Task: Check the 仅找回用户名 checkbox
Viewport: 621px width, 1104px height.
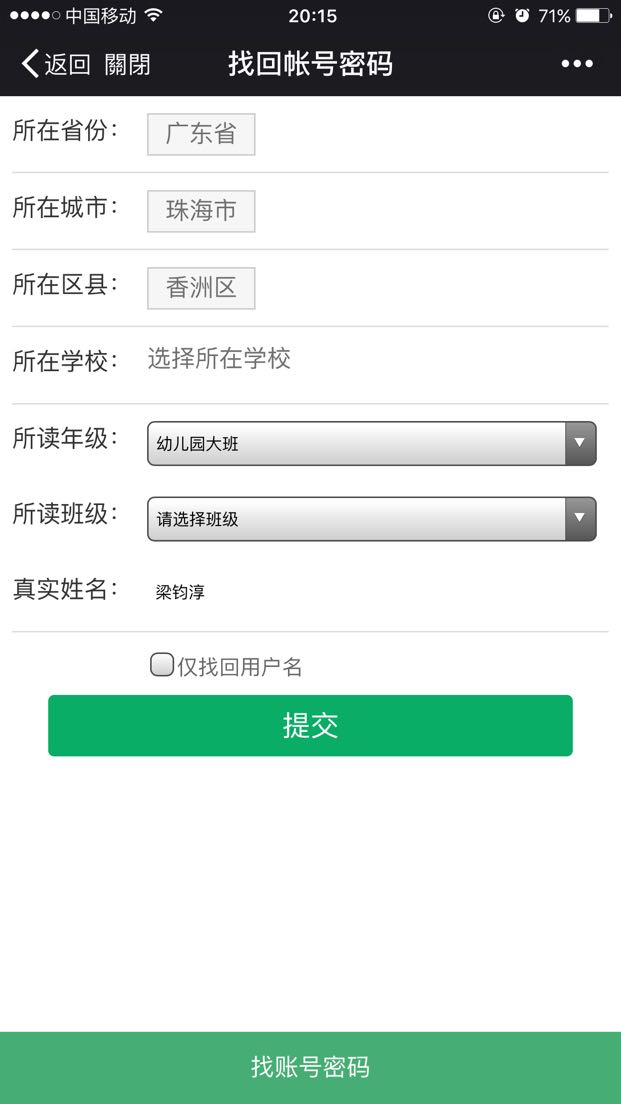Action: pos(162,665)
